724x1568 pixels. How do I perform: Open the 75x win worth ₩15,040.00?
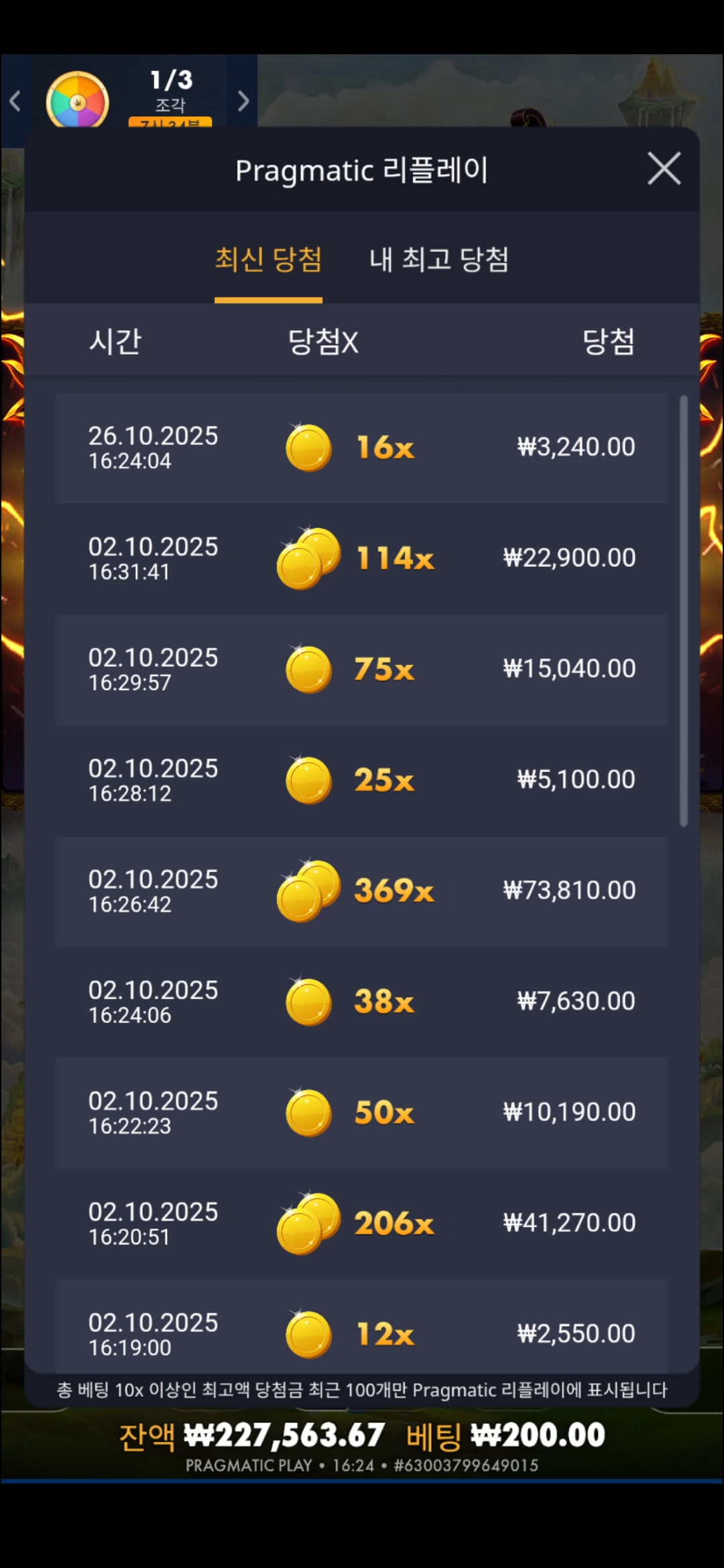[361, 669]
